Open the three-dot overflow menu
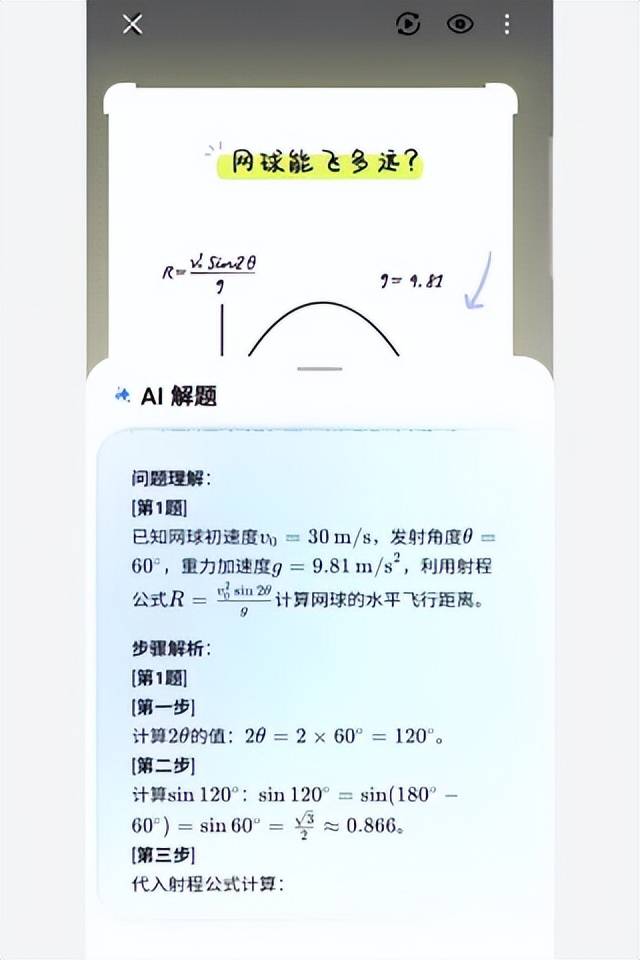This screenshot has height=960, width=640. click(507, 25)
